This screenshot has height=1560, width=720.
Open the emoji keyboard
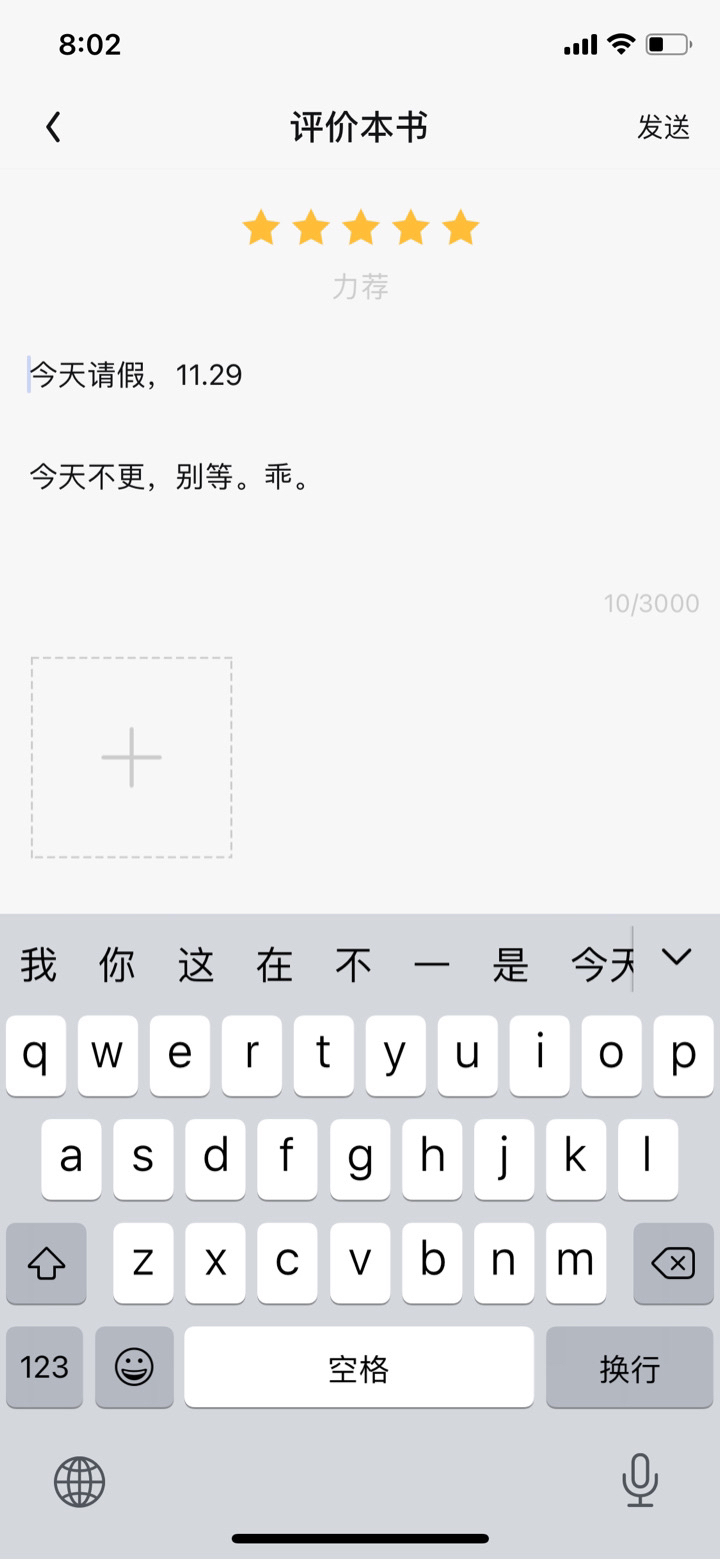click(x=134, y=1367)
